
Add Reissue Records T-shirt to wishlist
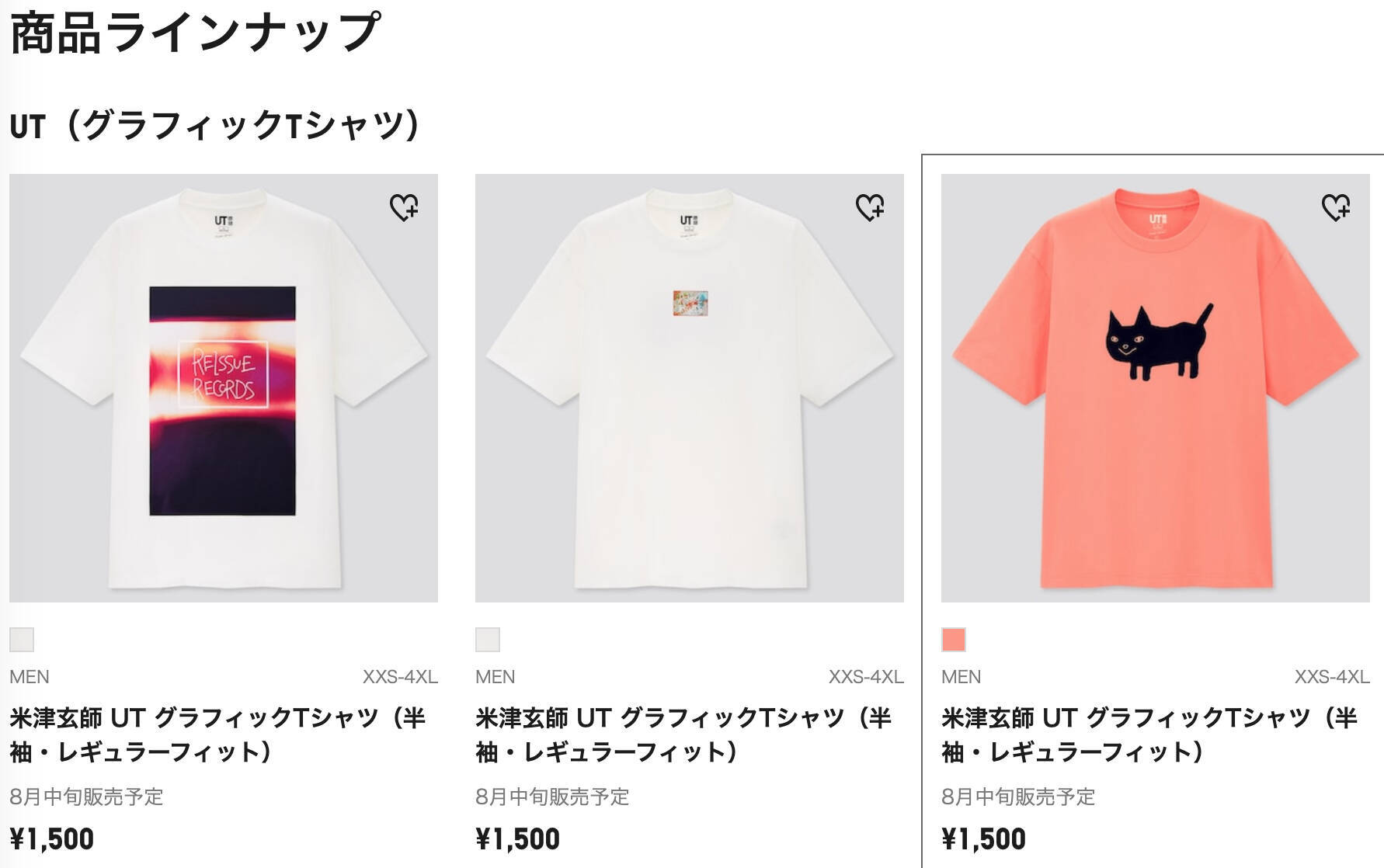click(x=404, y=207)
